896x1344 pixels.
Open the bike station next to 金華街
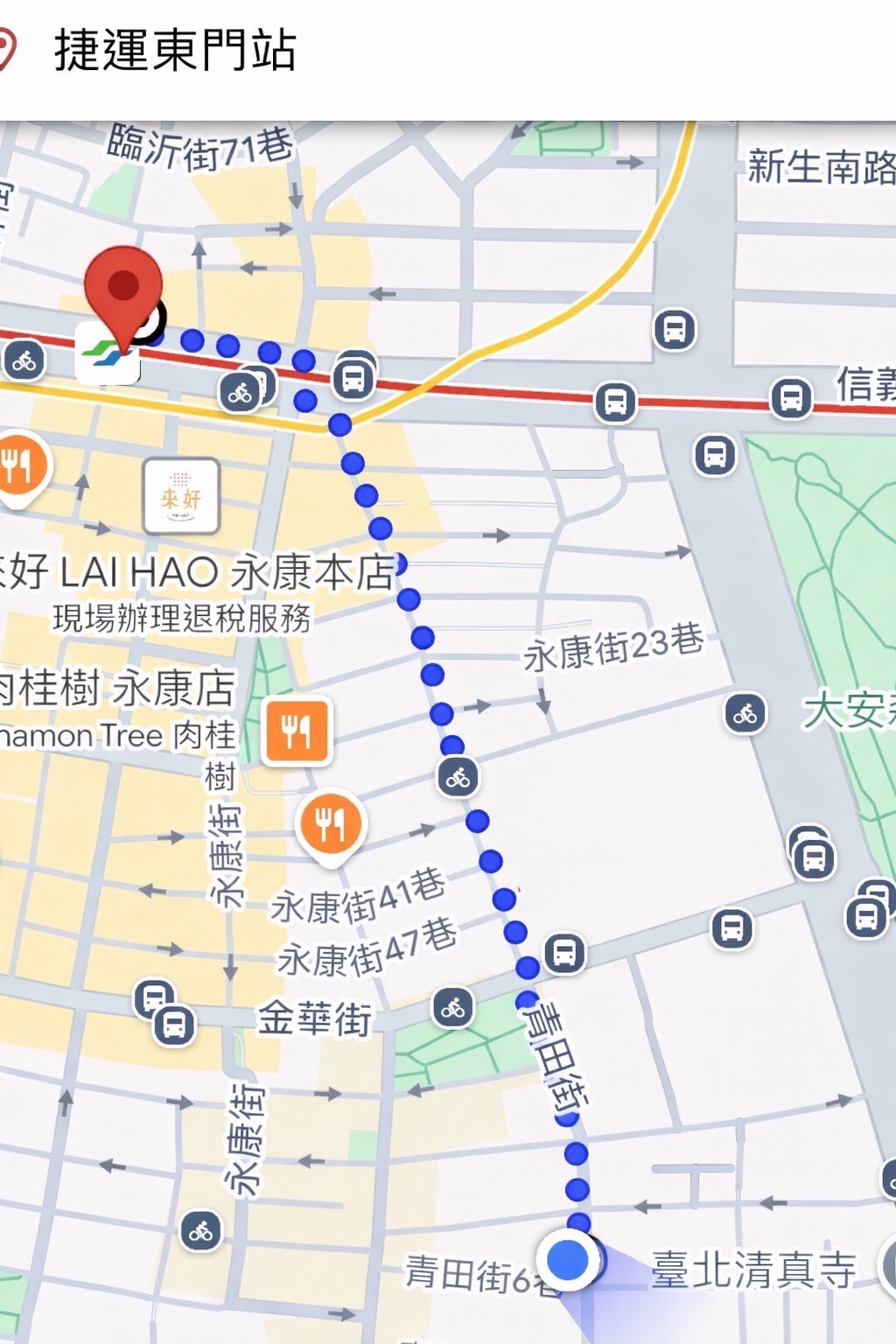tap(453, 1009)
